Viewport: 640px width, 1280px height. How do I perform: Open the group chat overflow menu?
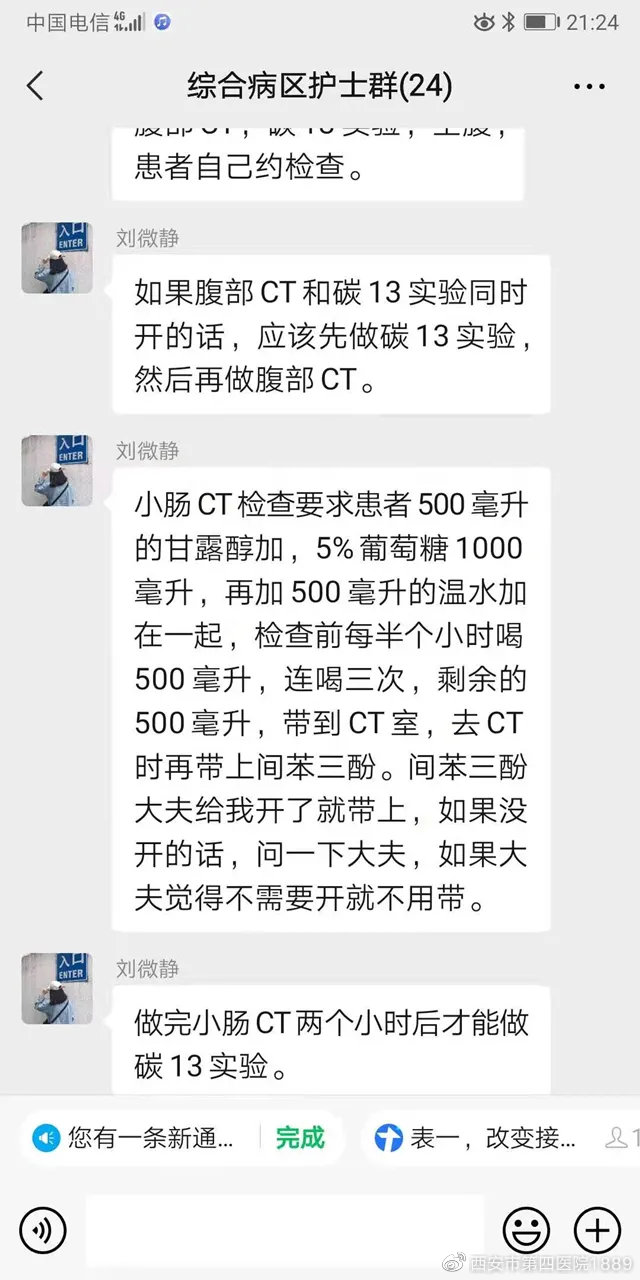click(x=589, y=86)
